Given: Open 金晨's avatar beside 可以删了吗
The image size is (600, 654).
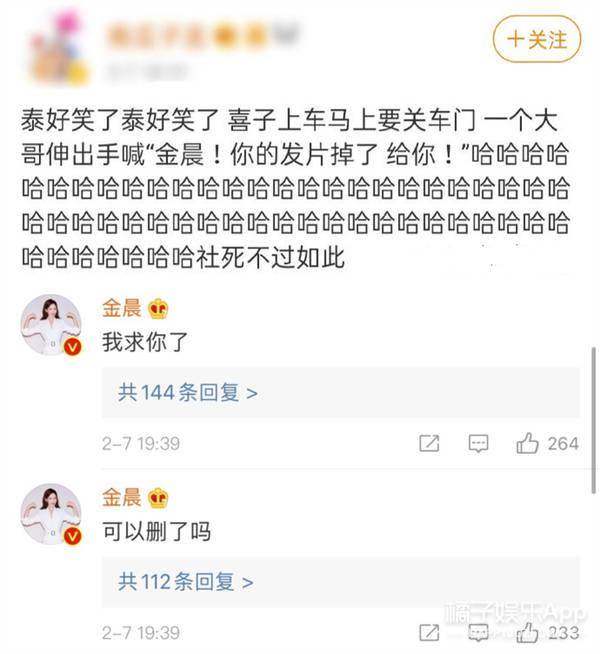Looking at the screenshot, I should [51, 514].
